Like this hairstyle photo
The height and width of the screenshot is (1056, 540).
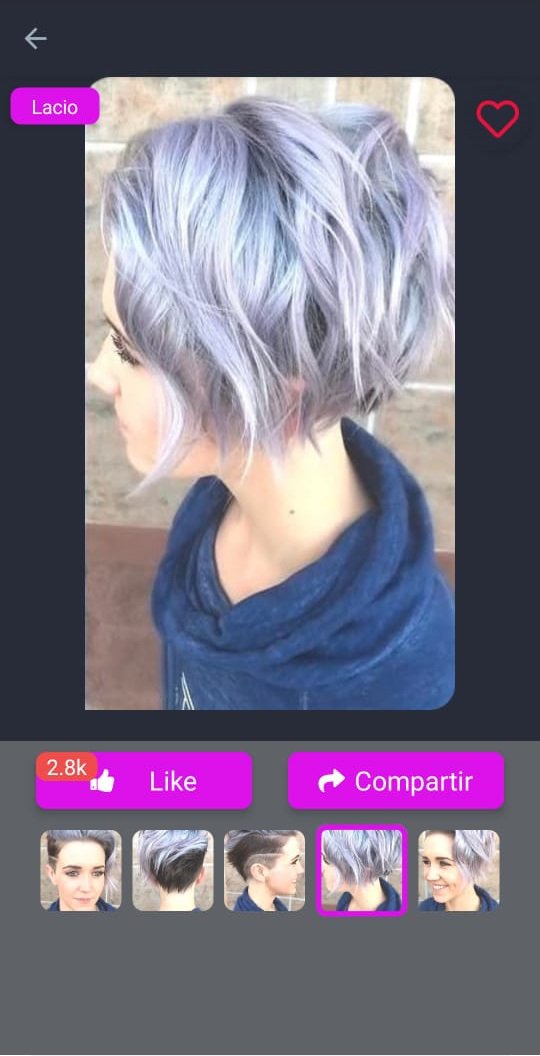click(x=144, y=781)
